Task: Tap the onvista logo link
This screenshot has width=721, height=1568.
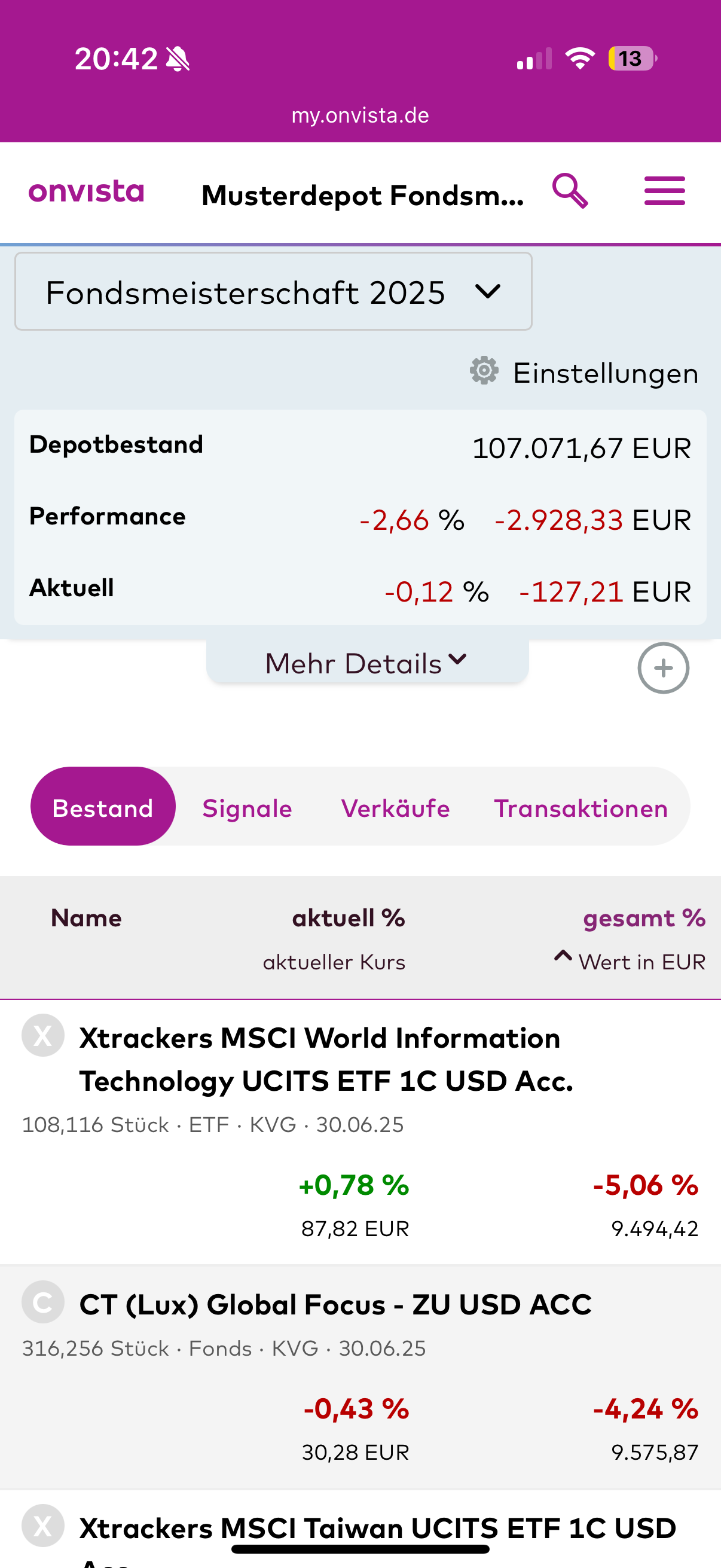Action: coord(87,192)
